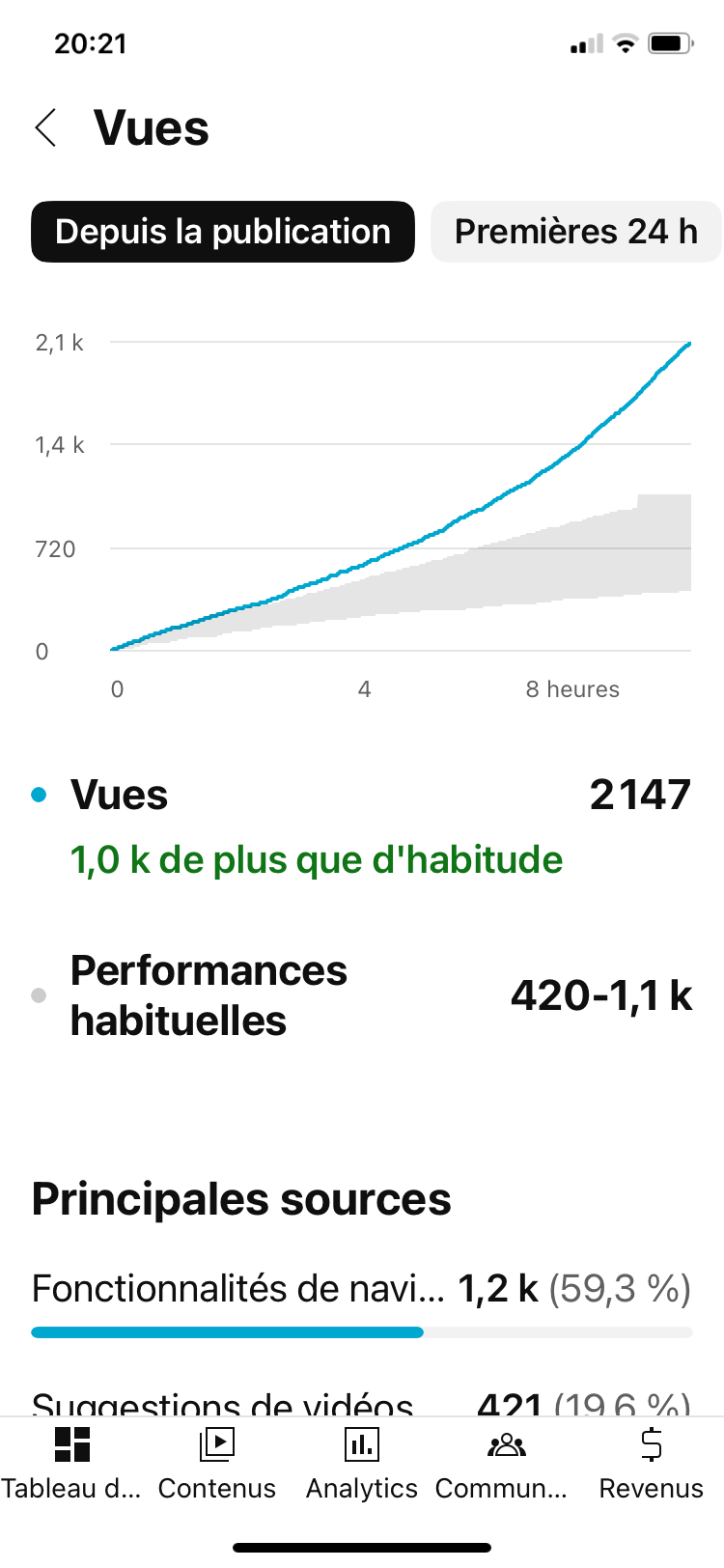
Task: Open the Analytics tab
Action: coord(362,1464)
